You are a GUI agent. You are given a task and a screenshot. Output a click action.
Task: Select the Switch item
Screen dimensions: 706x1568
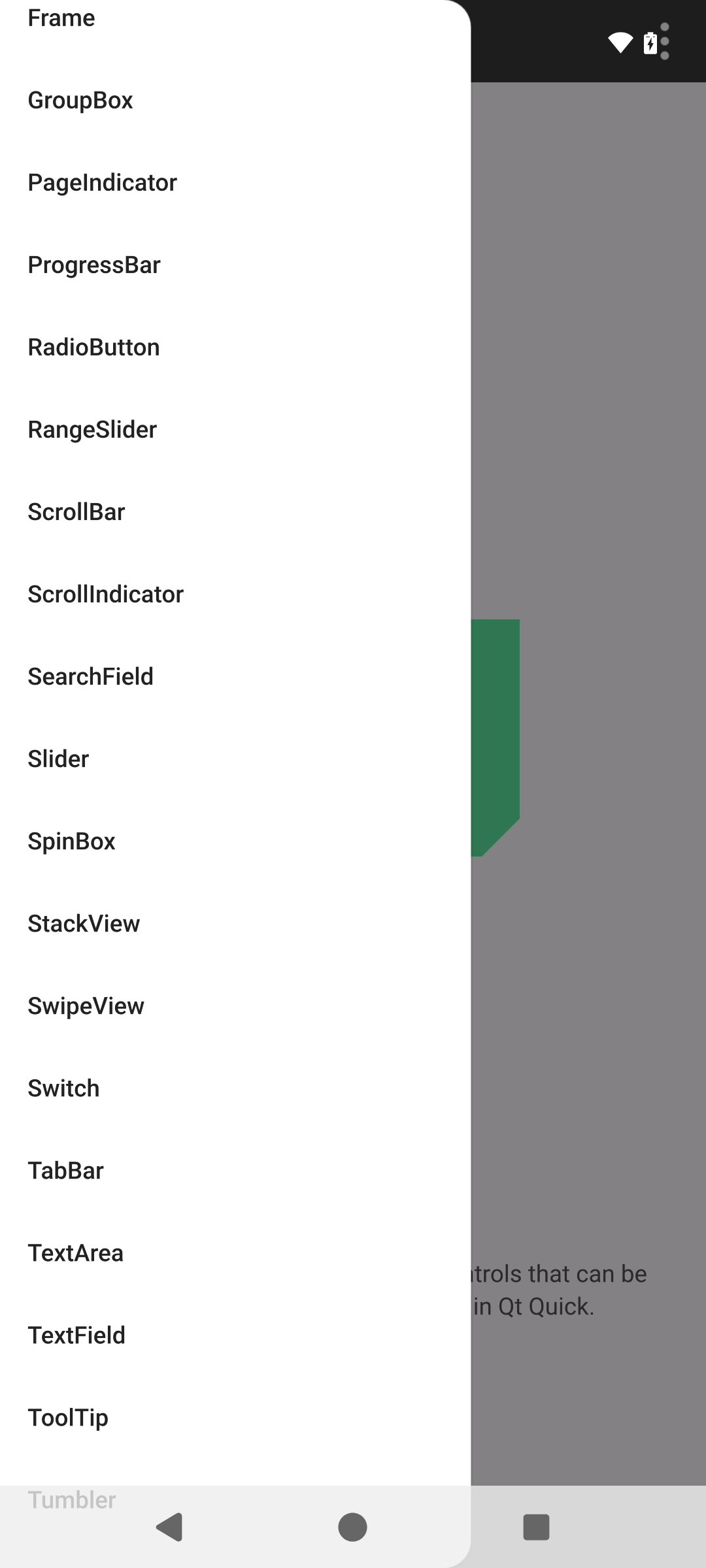coord(235,1088)
